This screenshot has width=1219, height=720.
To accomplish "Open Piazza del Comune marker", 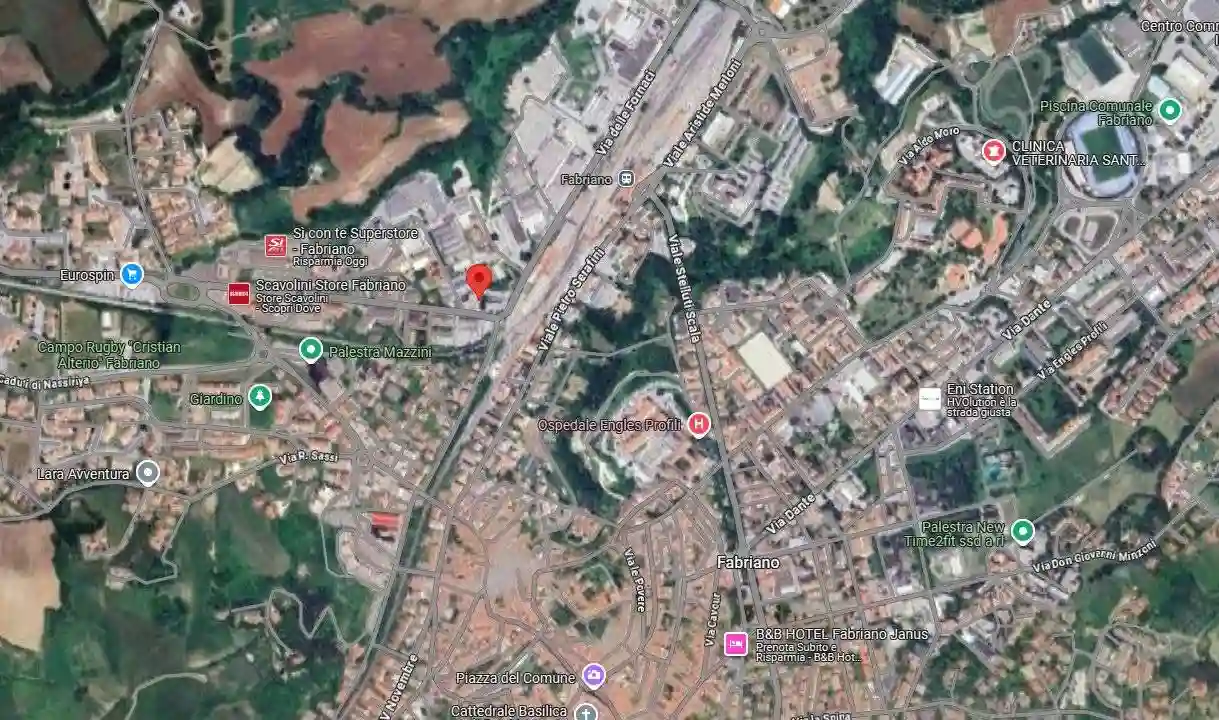I will pyautogui.click(x=594, y=677).
